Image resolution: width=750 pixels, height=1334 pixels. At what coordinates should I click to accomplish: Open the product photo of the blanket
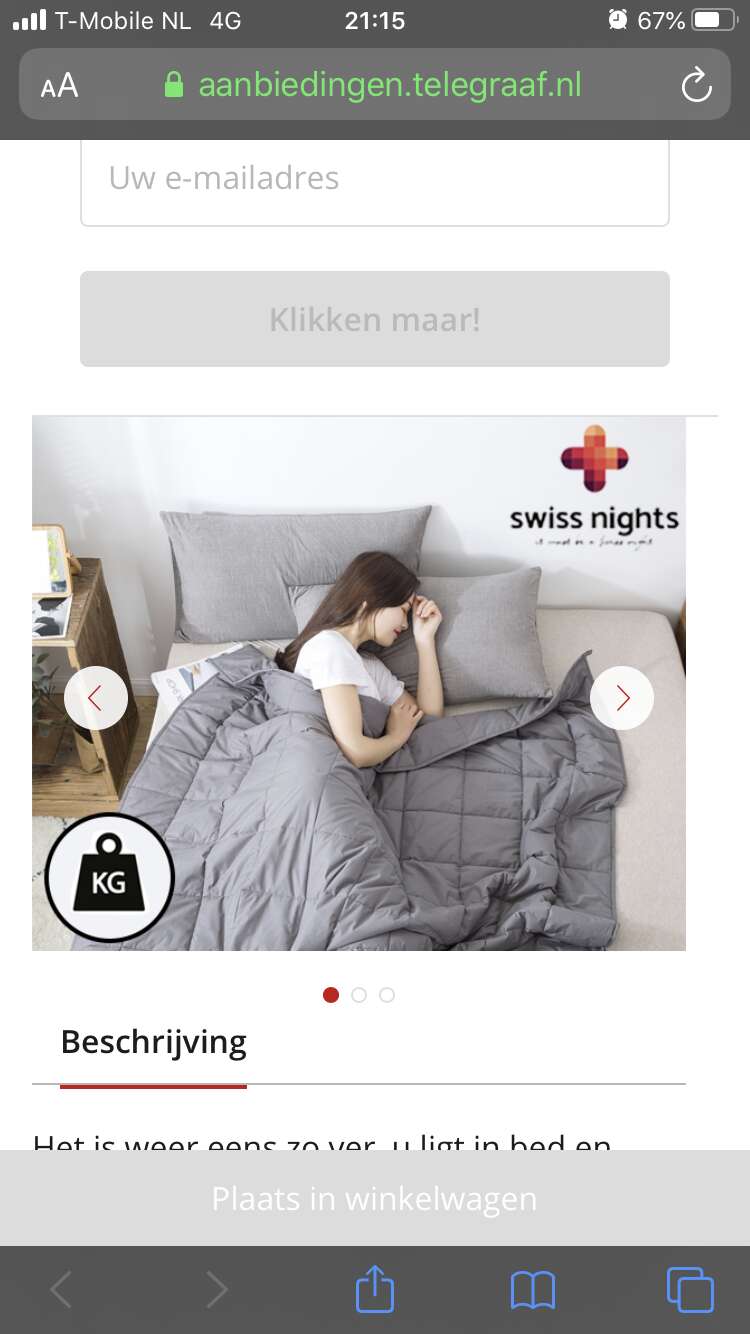coord(359,683)
